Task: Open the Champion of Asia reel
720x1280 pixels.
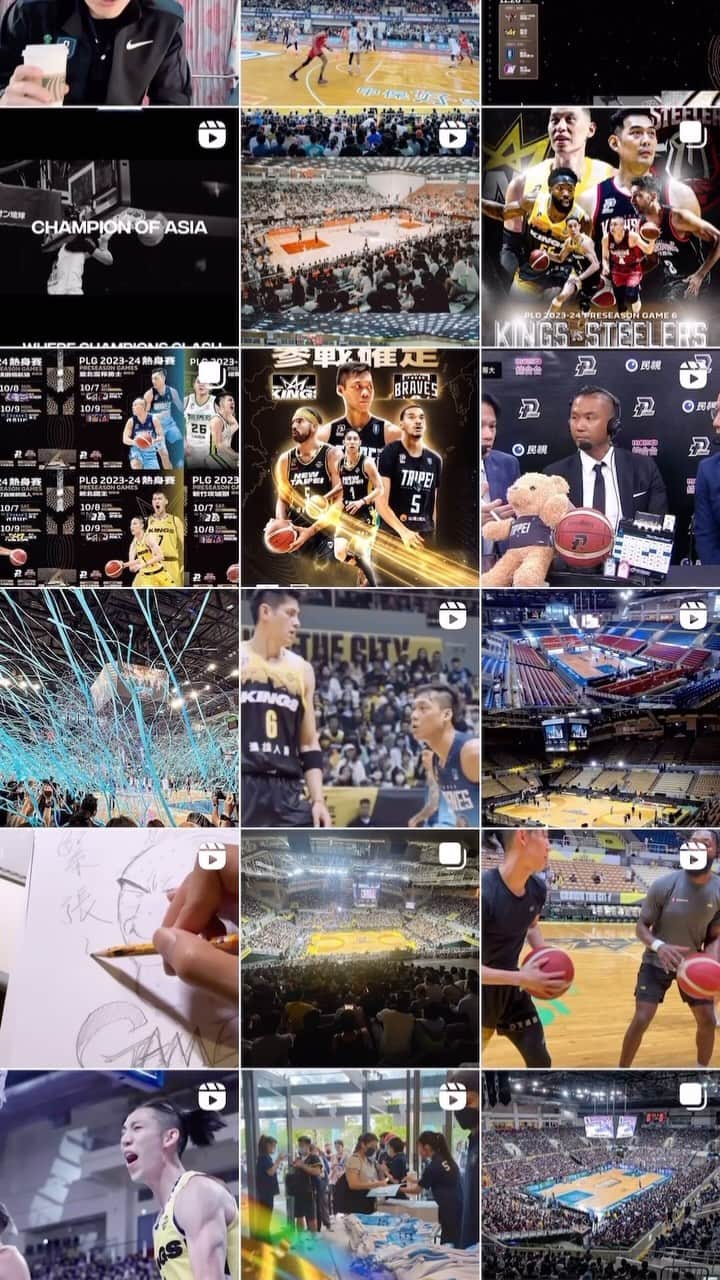Action: coord(119,227)
